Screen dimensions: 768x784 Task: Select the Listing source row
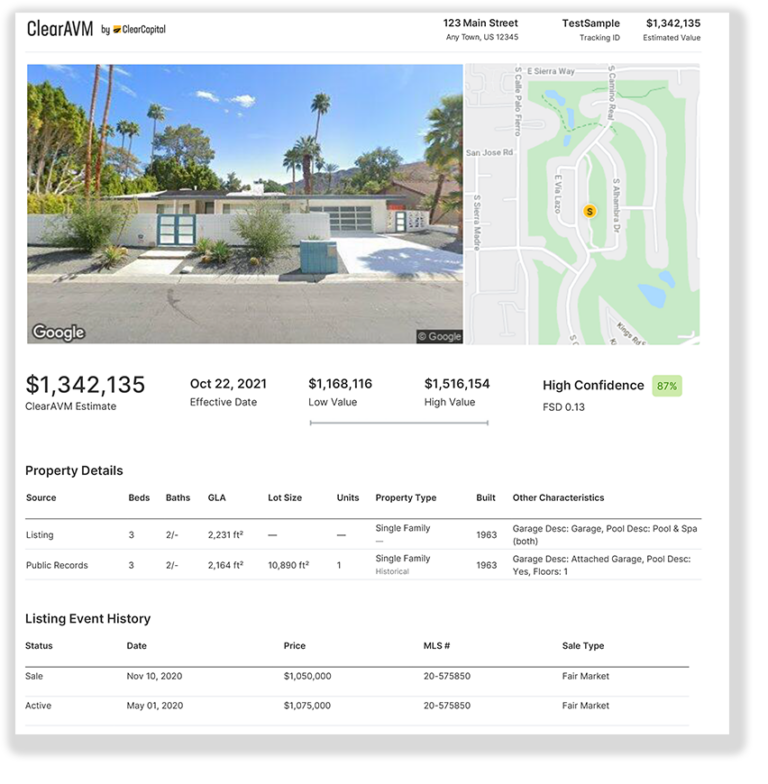[x=39, y=535]
